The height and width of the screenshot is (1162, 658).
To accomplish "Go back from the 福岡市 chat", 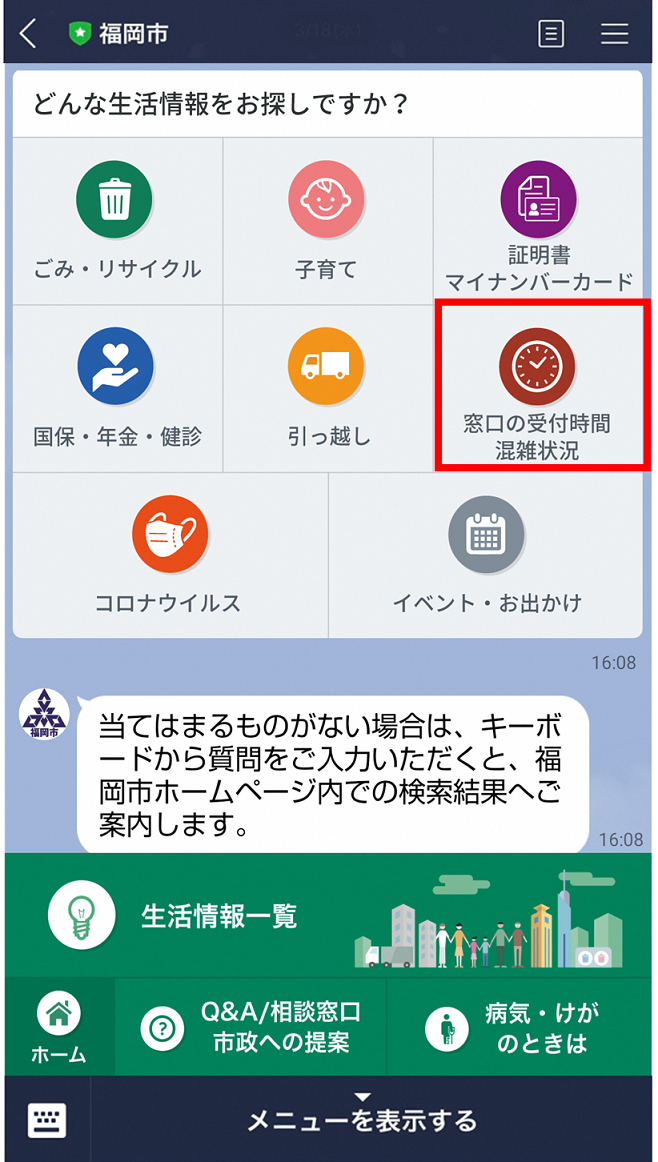I will 28,33.
